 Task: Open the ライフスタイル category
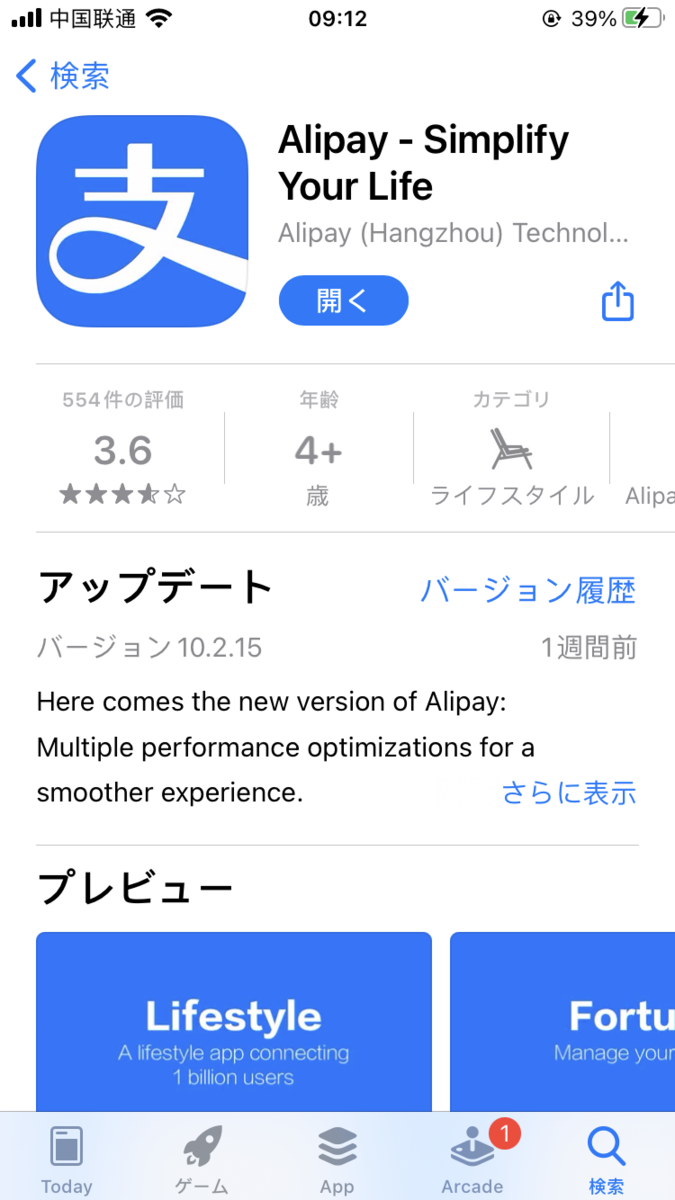(x=512, y=448)
